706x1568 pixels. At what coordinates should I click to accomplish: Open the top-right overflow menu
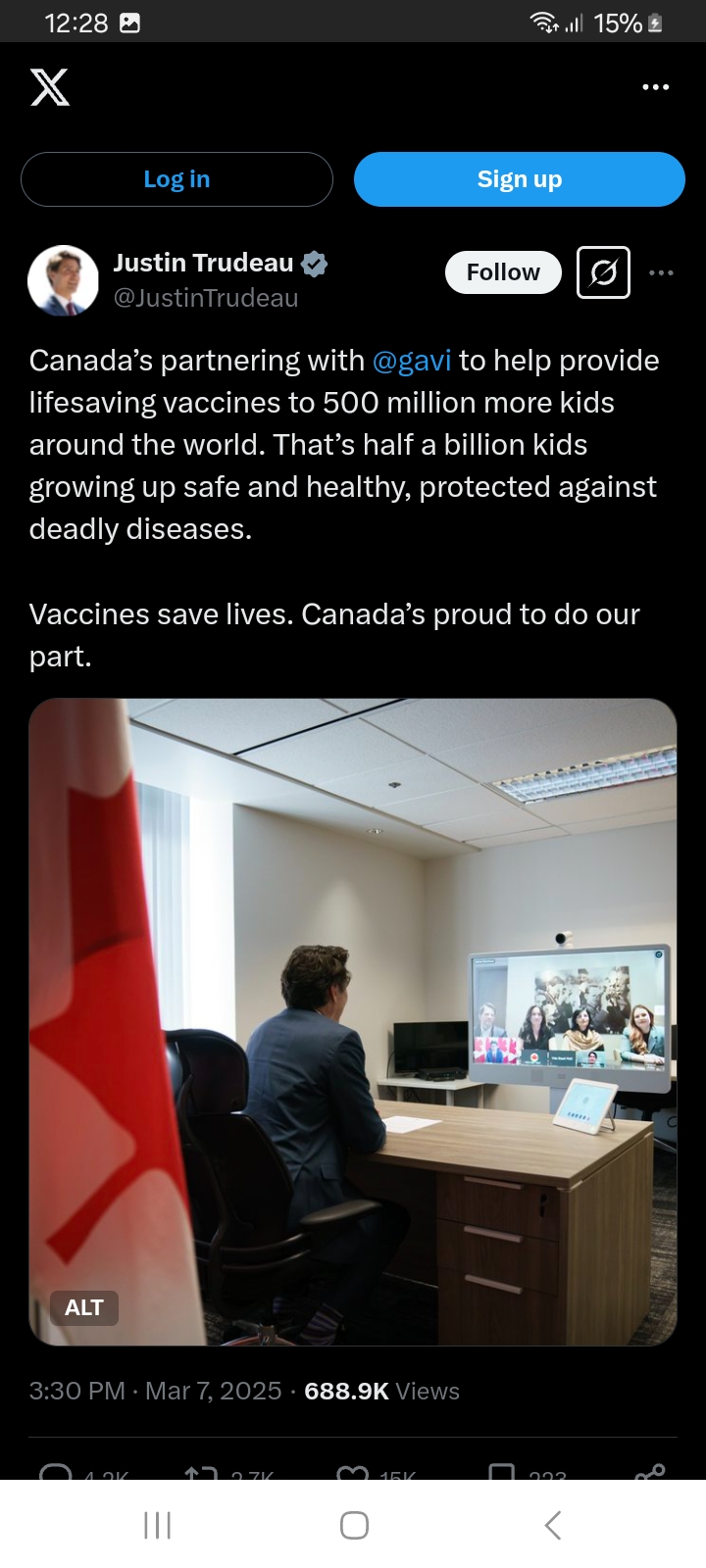tap(655, 87)
